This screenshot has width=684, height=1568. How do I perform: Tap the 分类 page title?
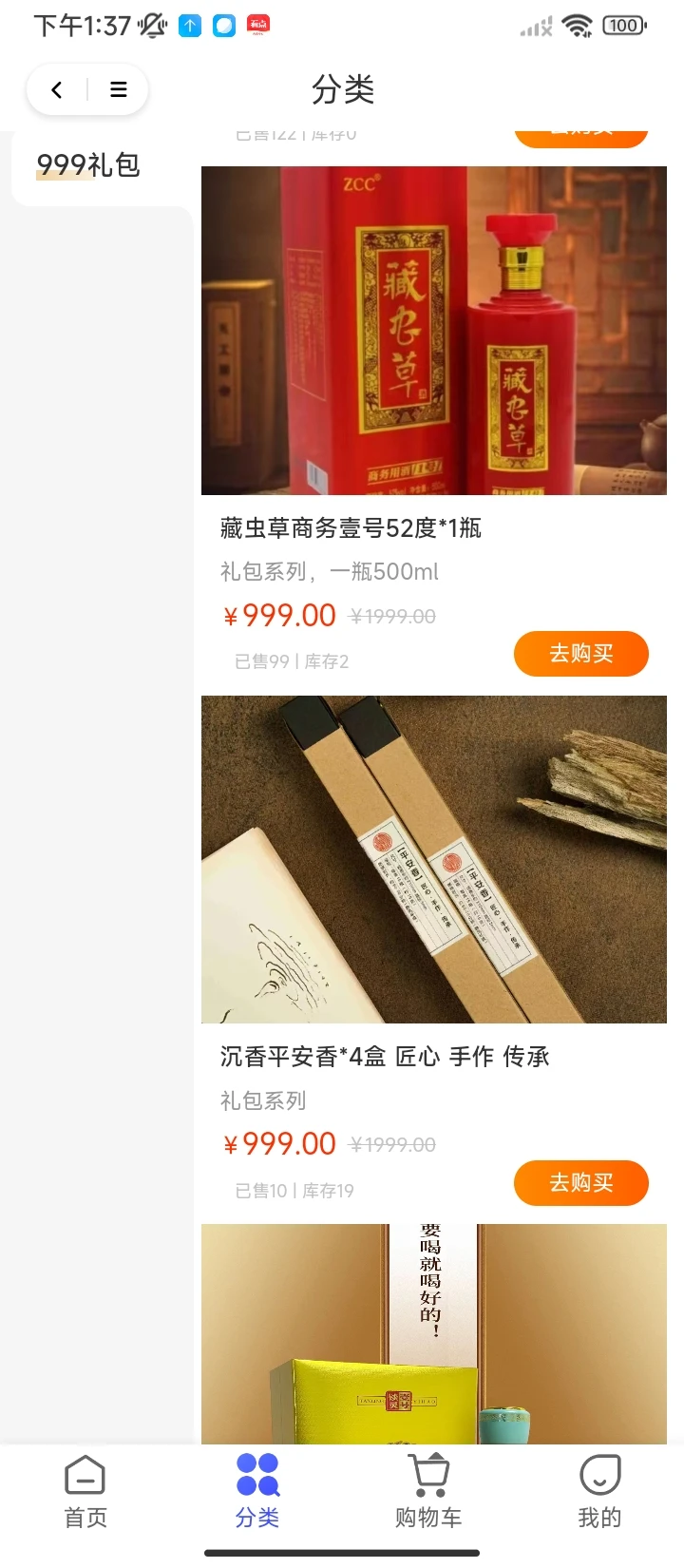point(344,89)
